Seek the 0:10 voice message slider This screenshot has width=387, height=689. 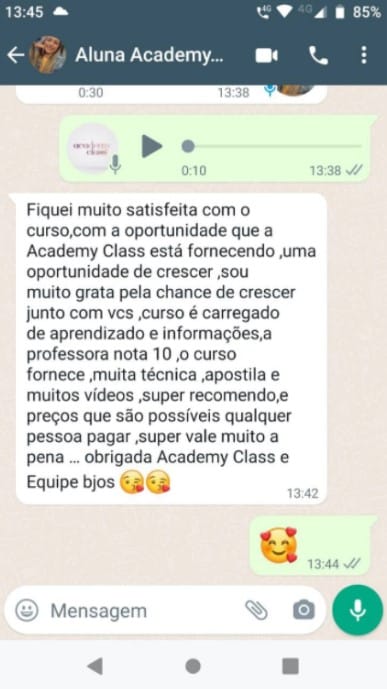[x=273, y=146]
